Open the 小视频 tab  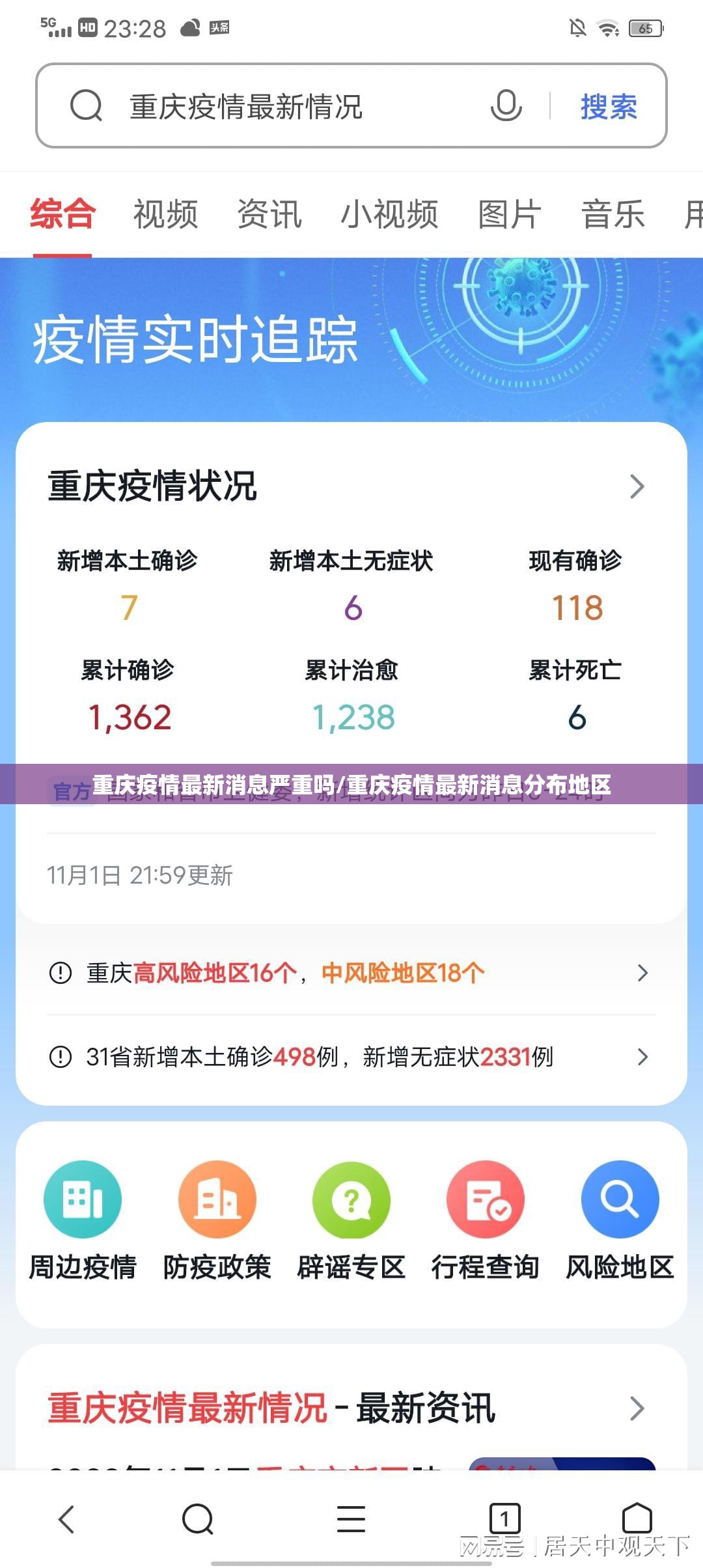[x=389, y=214]
